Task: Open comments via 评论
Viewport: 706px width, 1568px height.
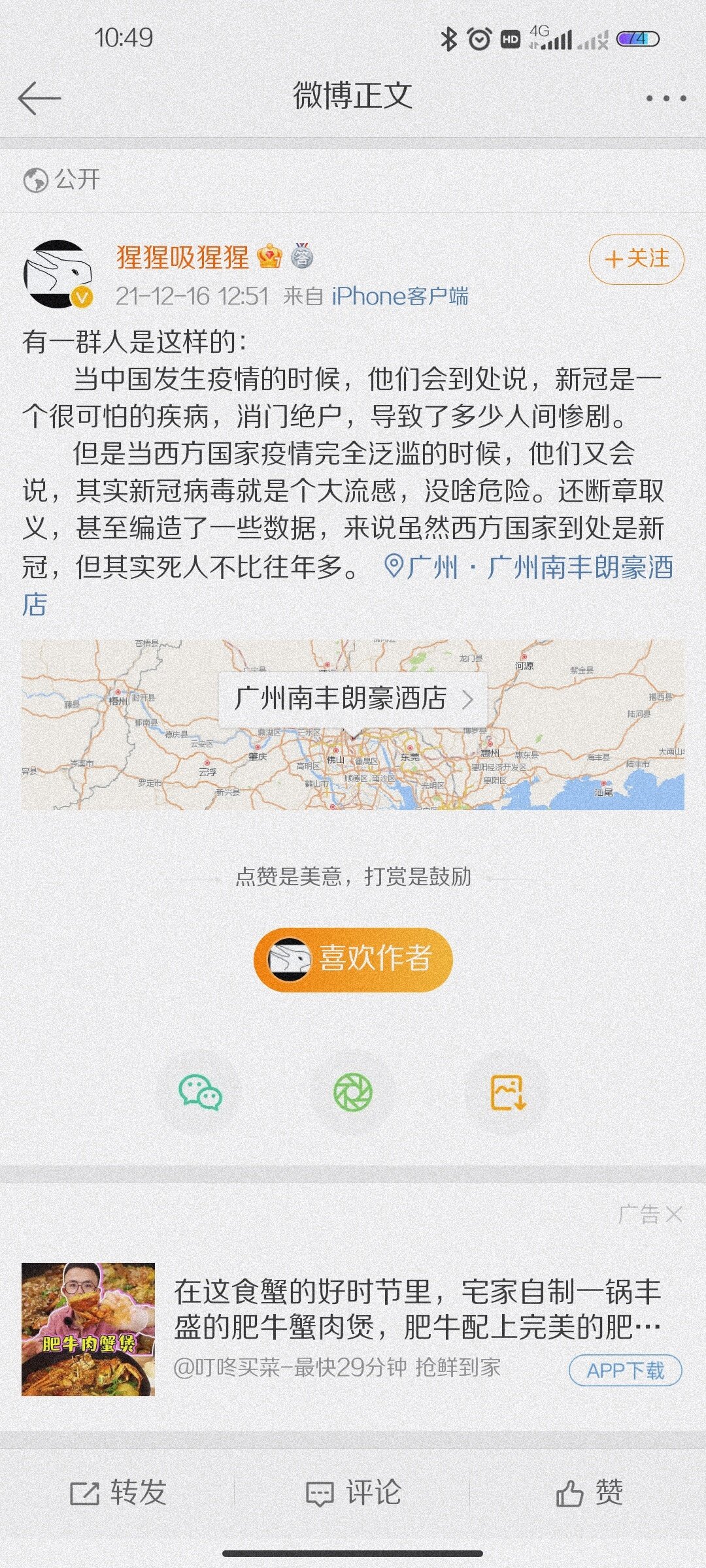Action: (x=353, y=1493)
